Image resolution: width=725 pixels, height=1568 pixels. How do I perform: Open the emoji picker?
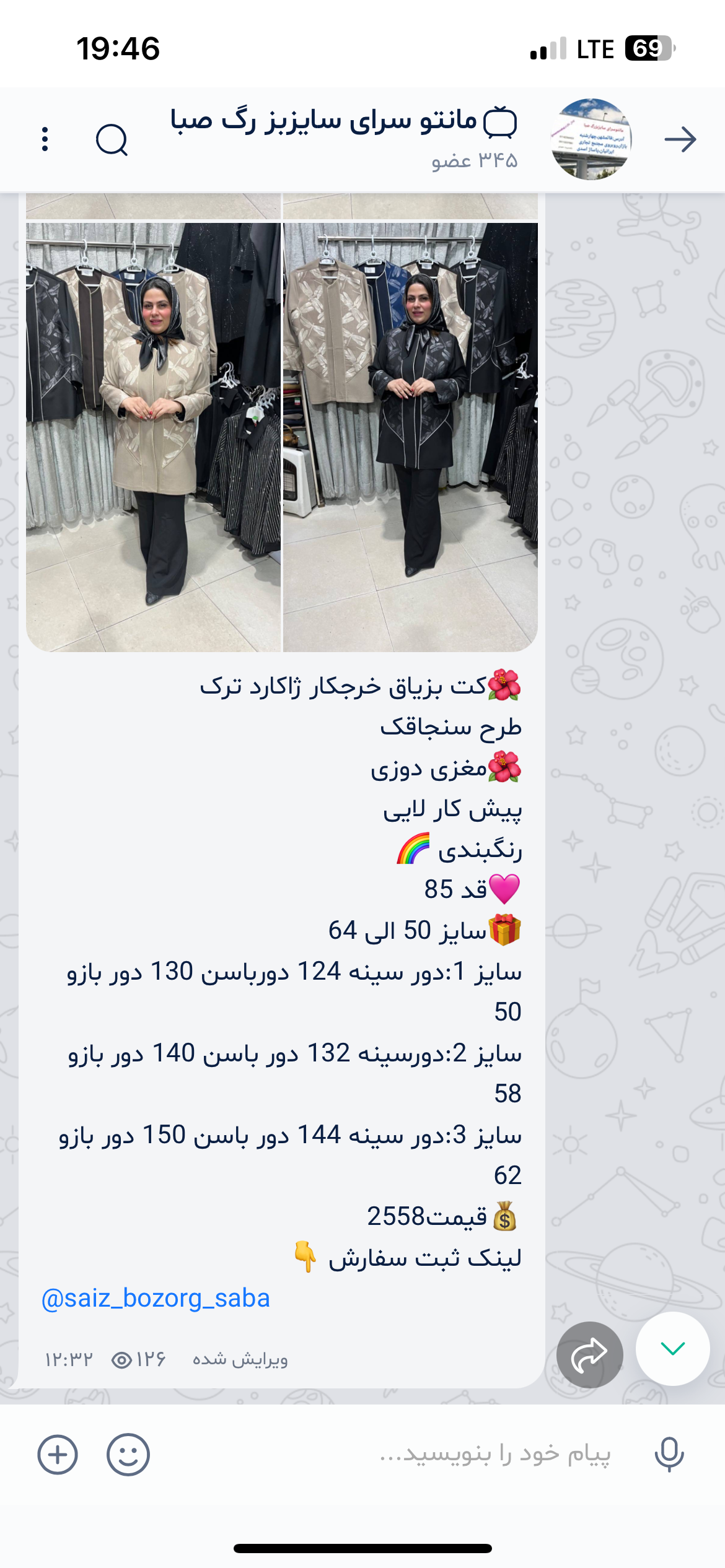tap(128, 1455)
